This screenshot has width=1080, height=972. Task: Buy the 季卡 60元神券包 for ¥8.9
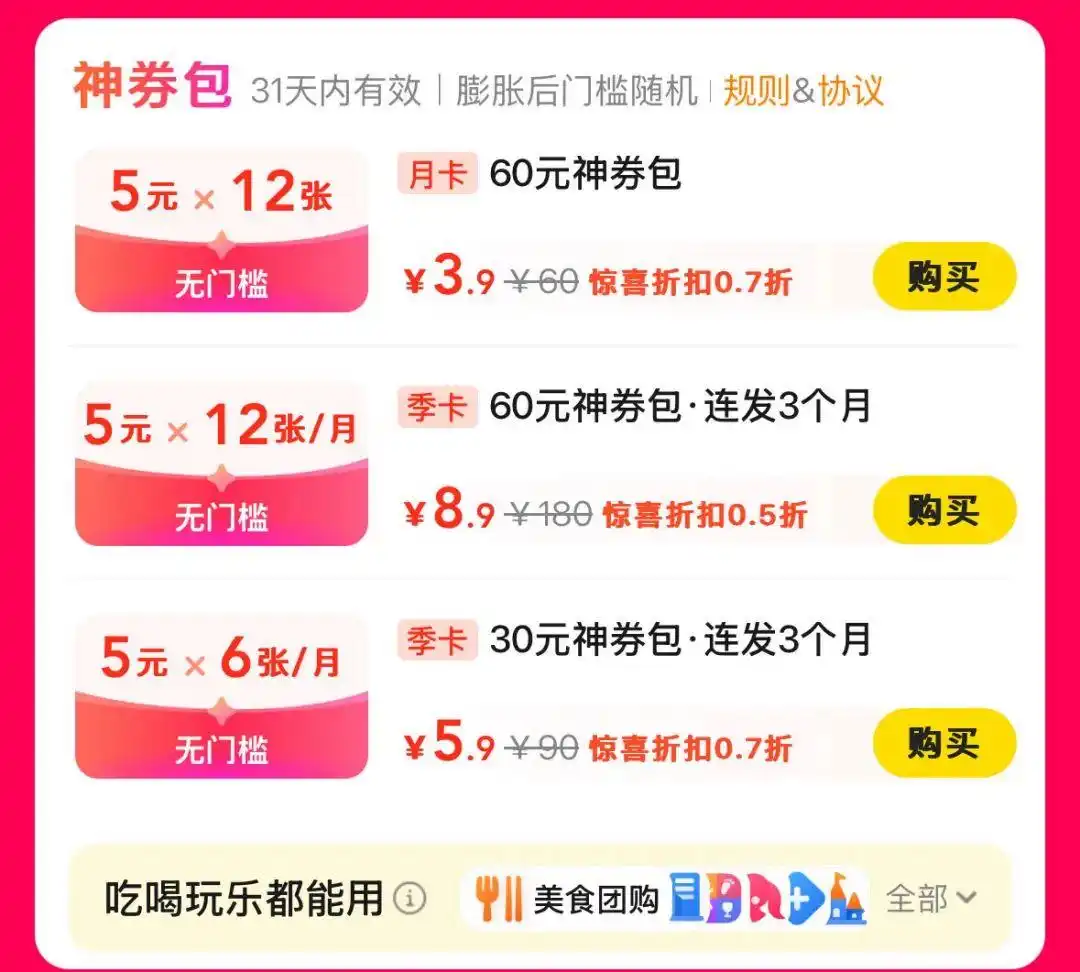click(x=944, y=510)
